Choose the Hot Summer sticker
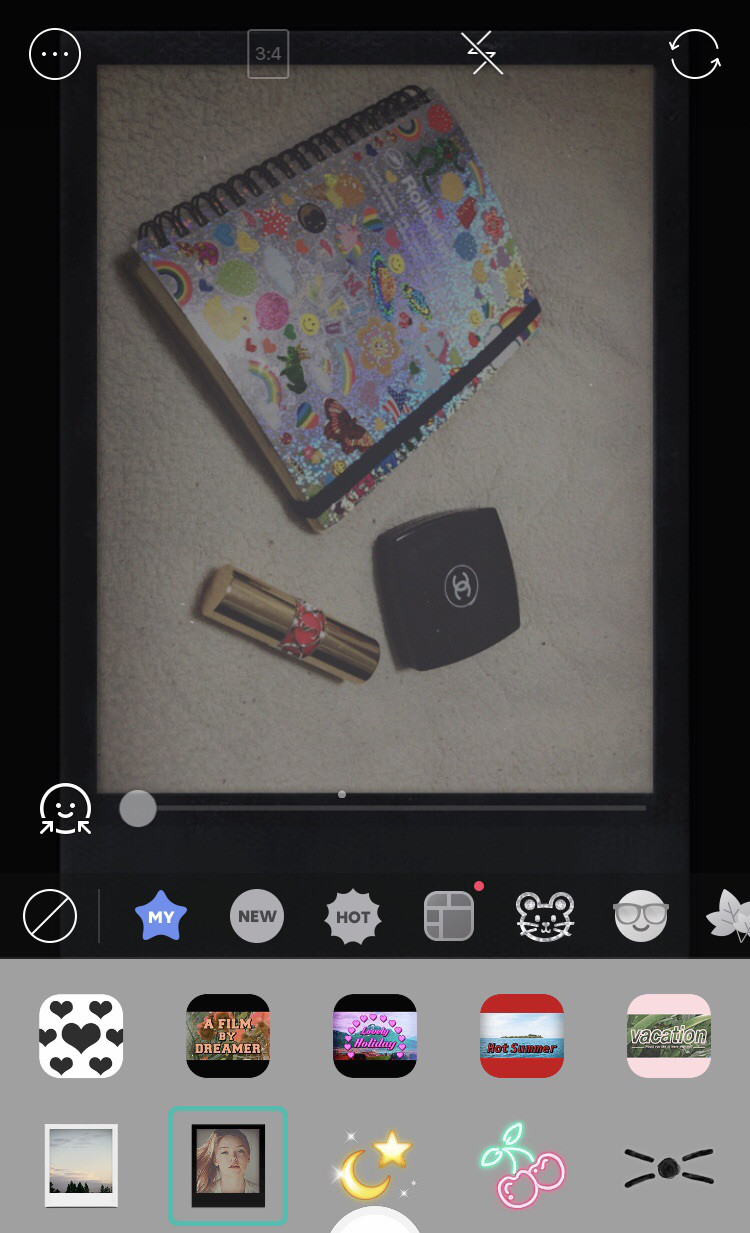The height and width of the screenshot is (1233, 750). point(522,1036)
